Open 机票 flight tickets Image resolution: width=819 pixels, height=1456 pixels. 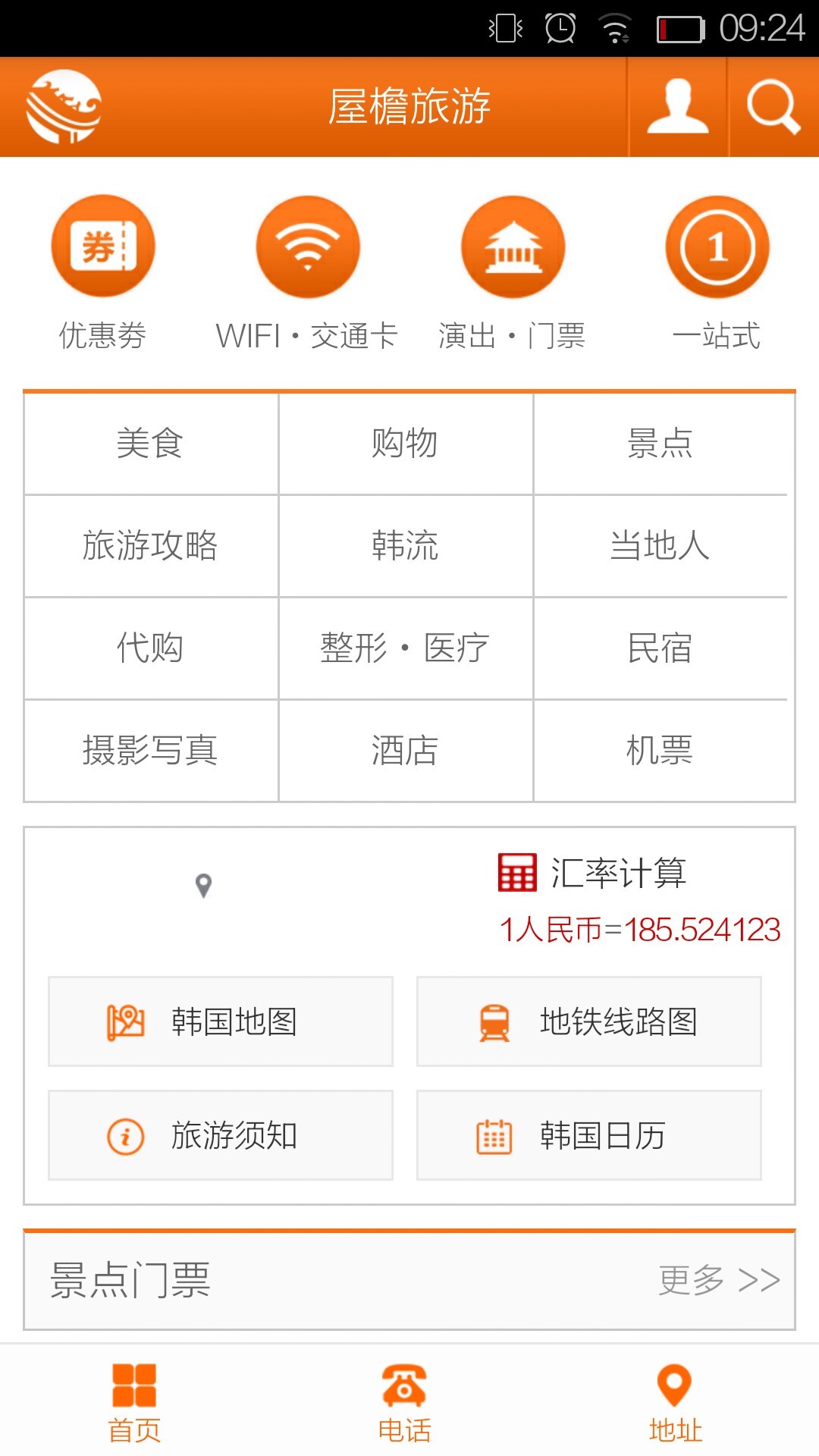coord(660,751)
